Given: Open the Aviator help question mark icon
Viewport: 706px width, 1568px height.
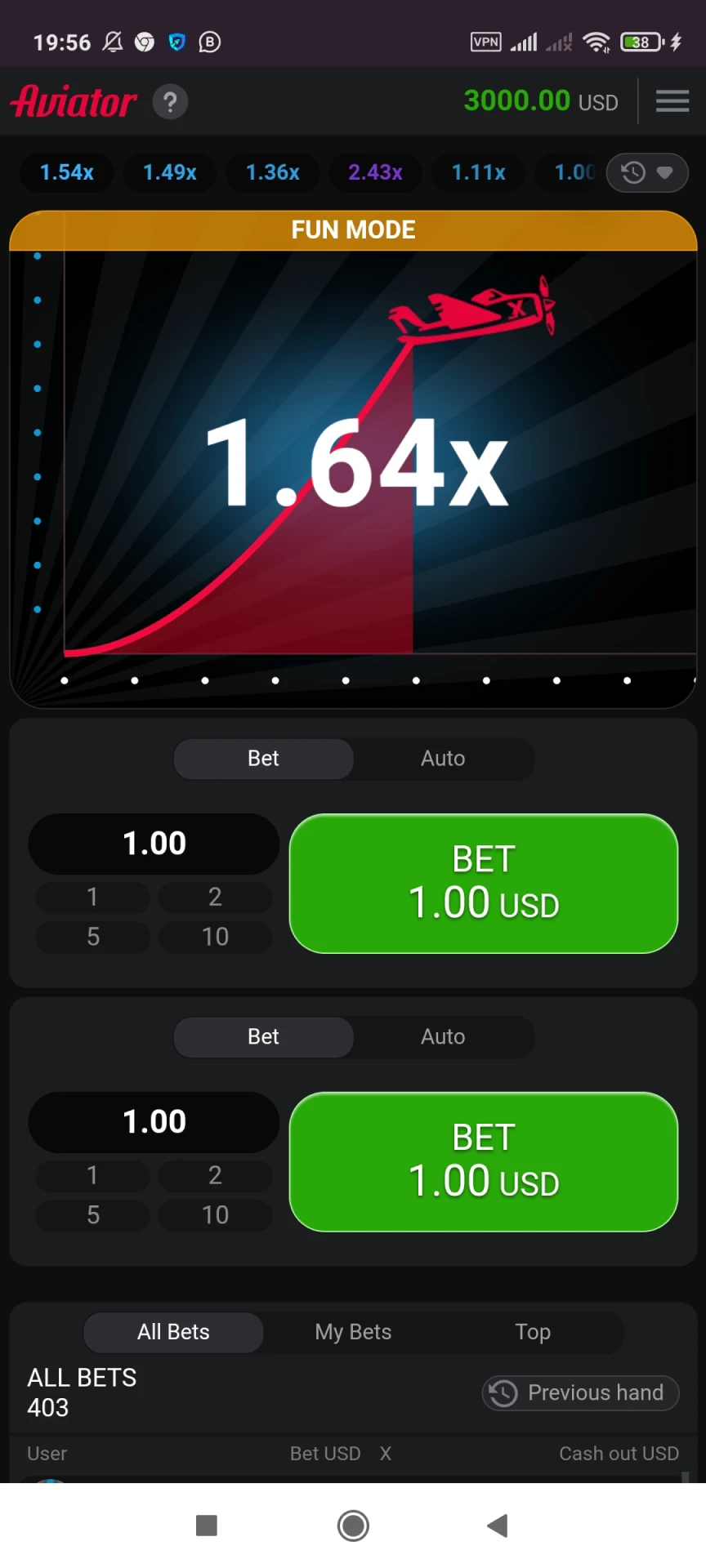Looking at the screenshot, I should coord(170,101).
